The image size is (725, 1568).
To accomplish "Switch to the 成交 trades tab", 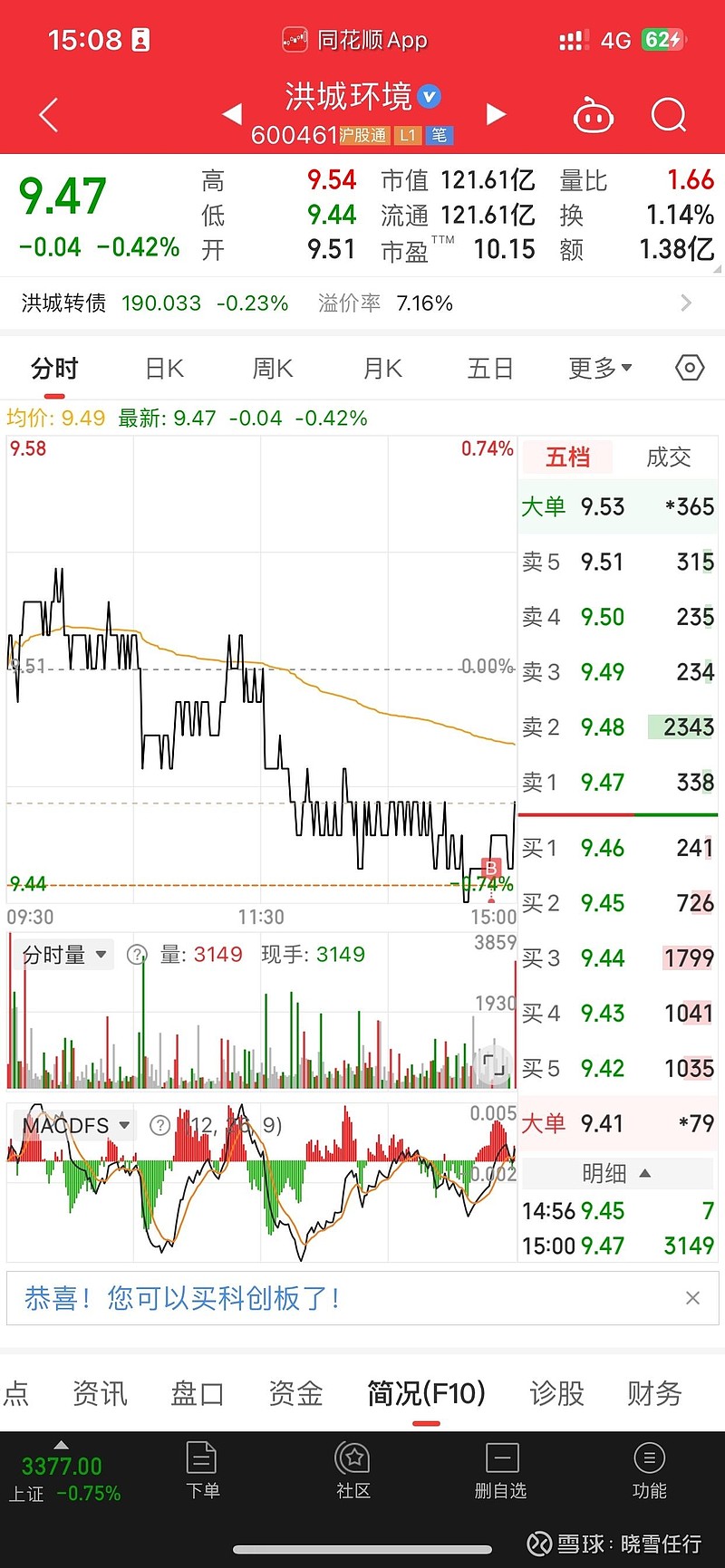I will click(669, 457).
